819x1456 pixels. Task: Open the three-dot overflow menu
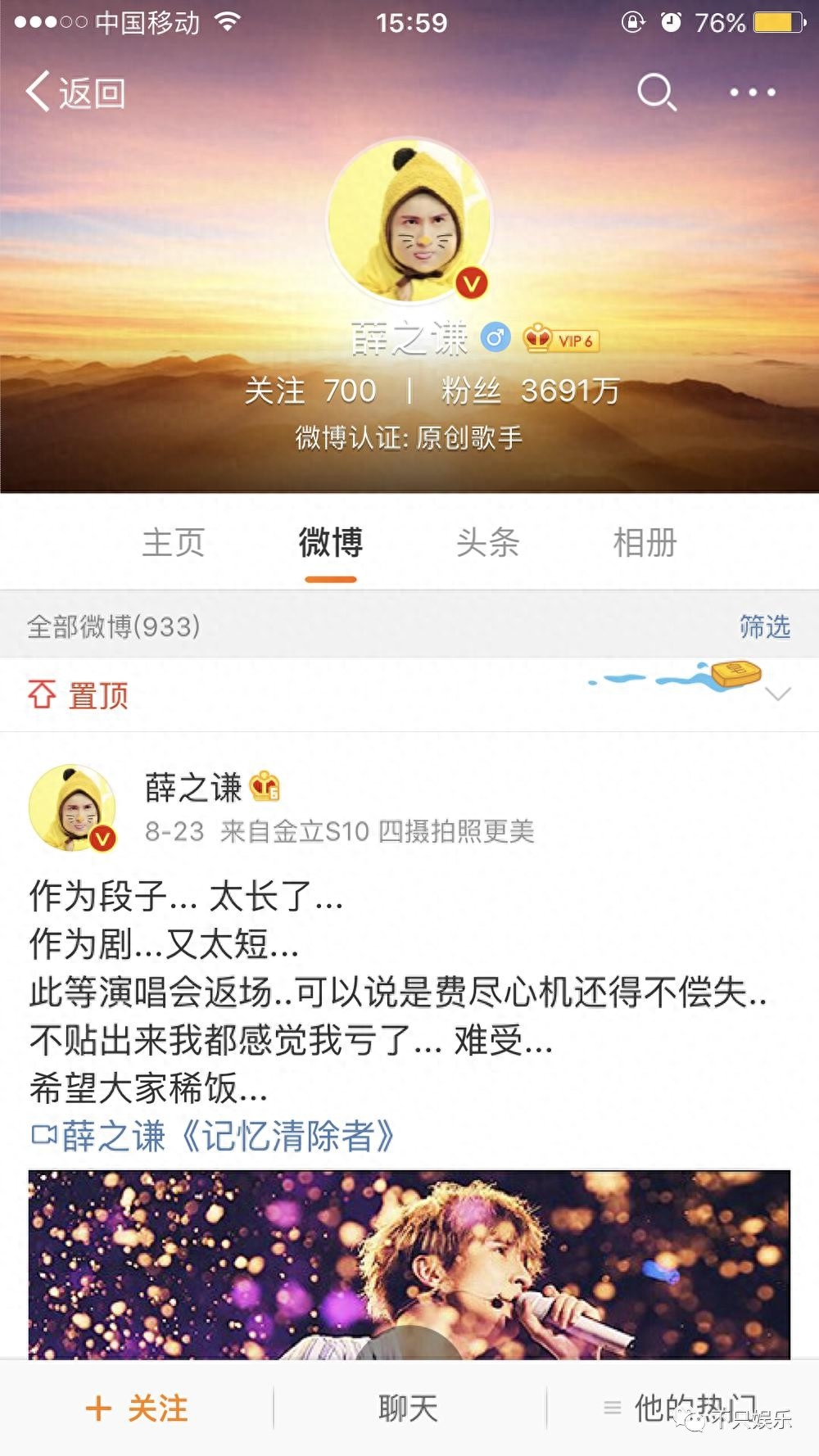coord(753,92)
